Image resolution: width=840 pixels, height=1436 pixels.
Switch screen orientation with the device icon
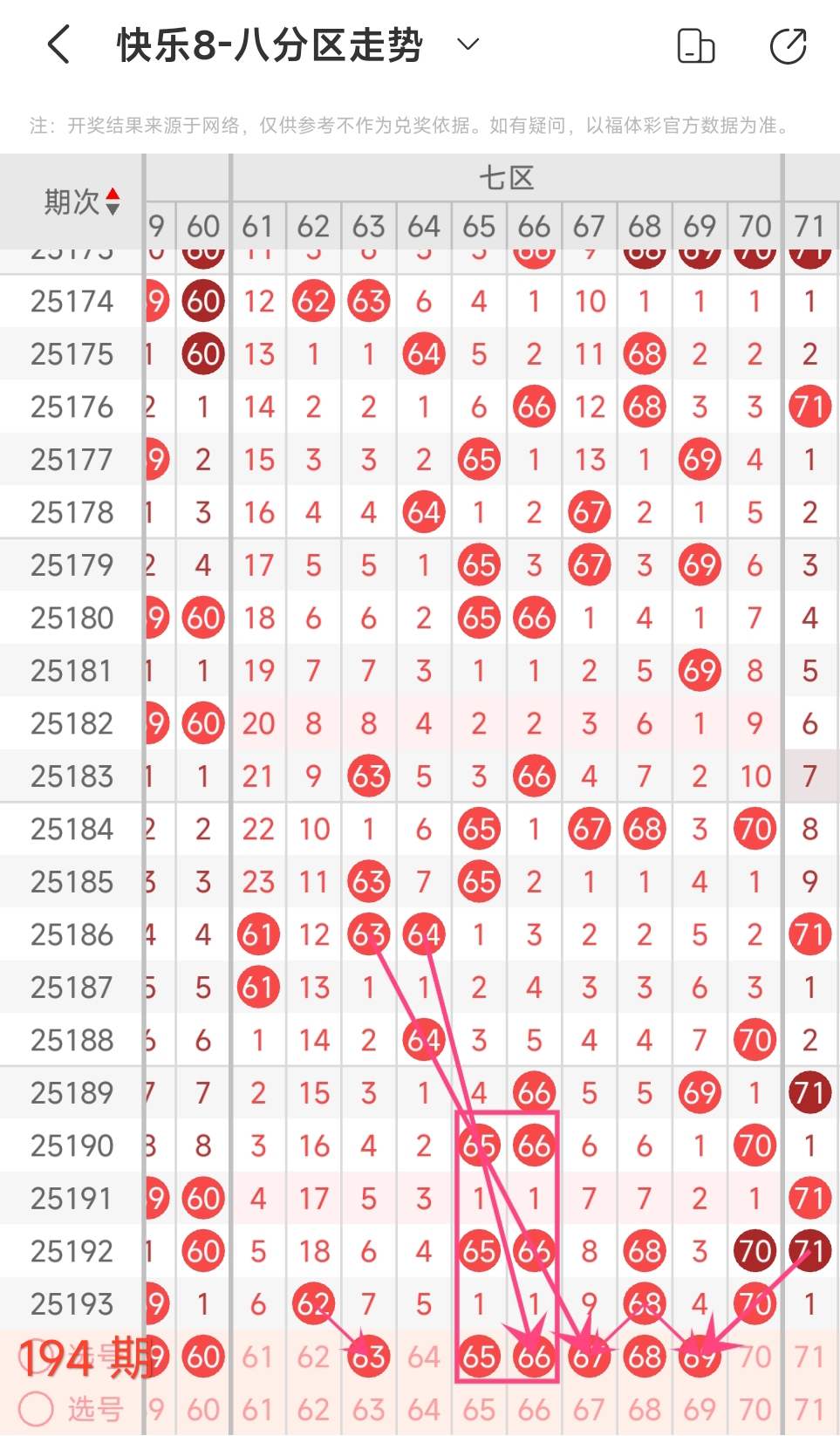point(696,46)
